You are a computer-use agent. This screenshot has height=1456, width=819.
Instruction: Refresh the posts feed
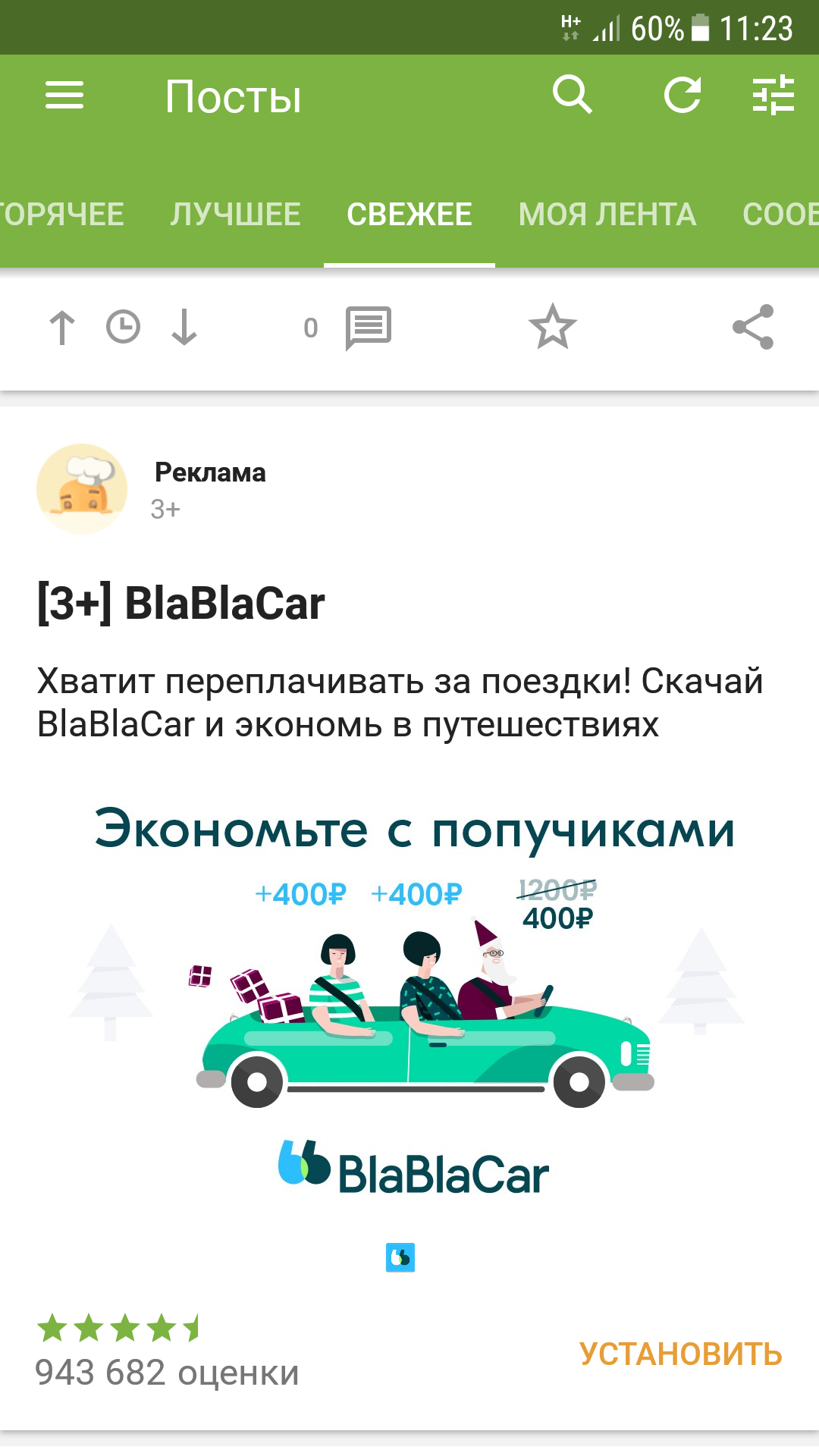682,96
